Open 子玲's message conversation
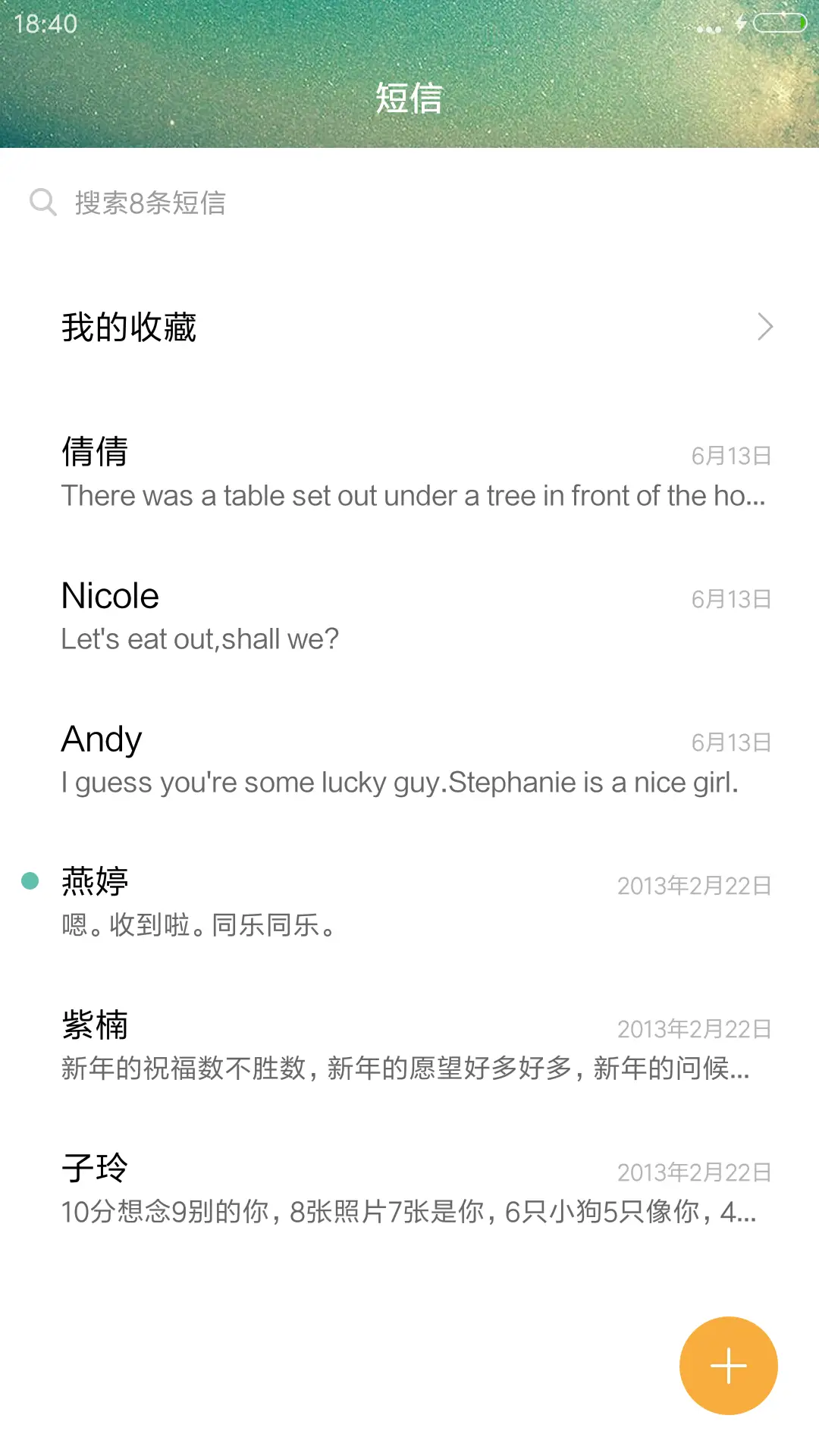 (x=409, y=1190)
